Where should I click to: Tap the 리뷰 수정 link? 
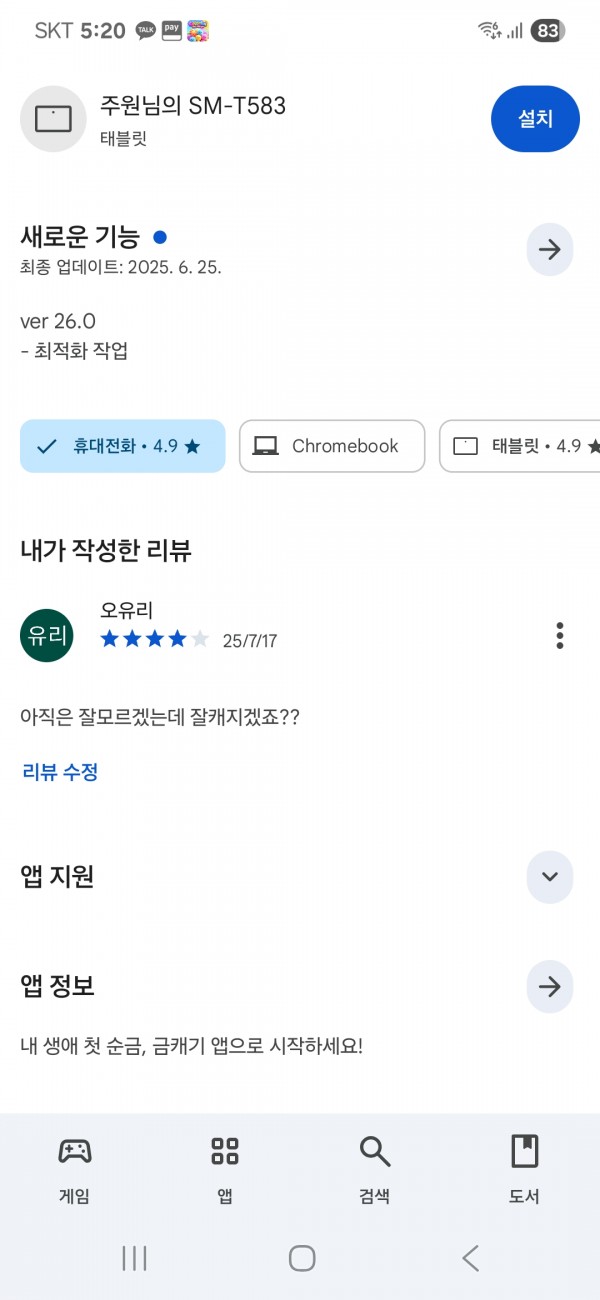(60, 772)
